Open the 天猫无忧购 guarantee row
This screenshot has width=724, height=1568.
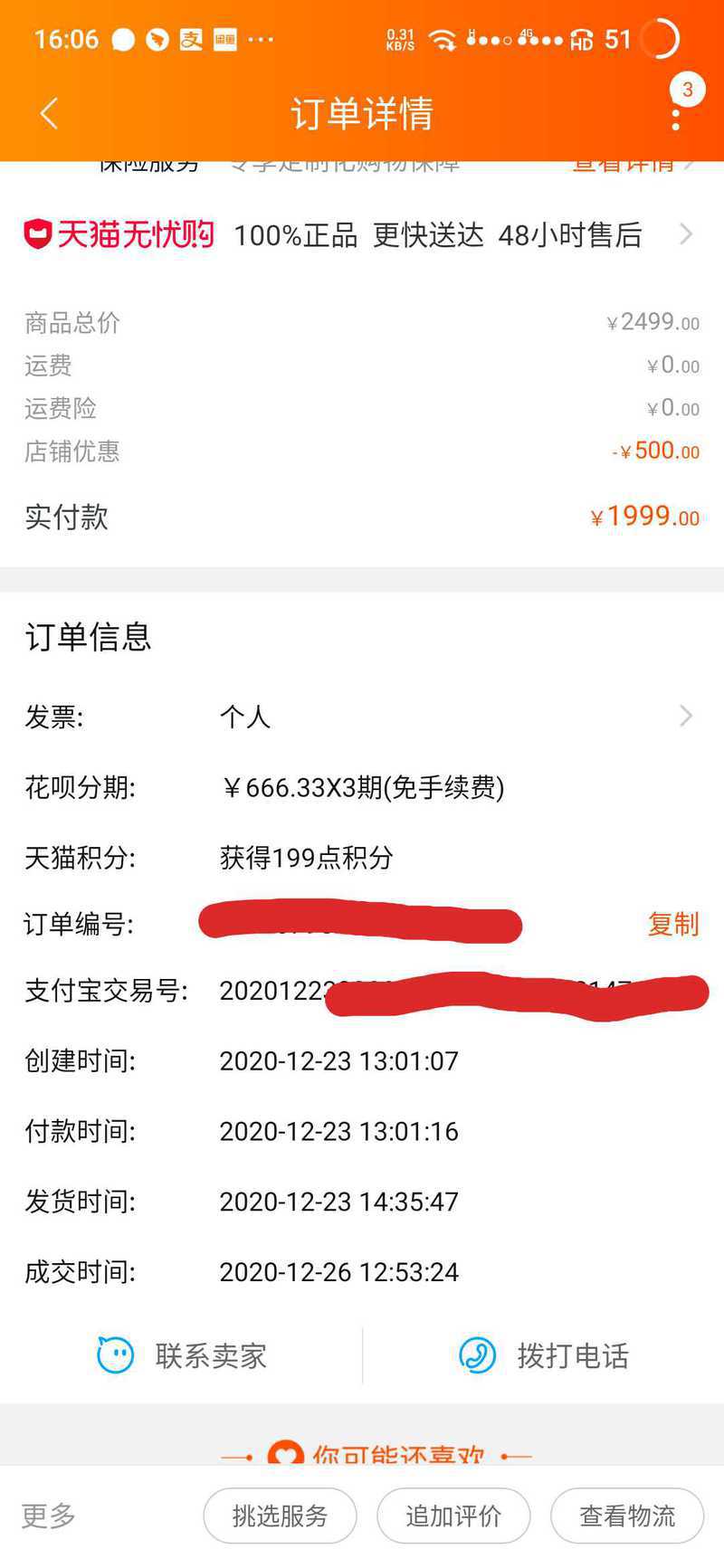(x=362, y=235)
